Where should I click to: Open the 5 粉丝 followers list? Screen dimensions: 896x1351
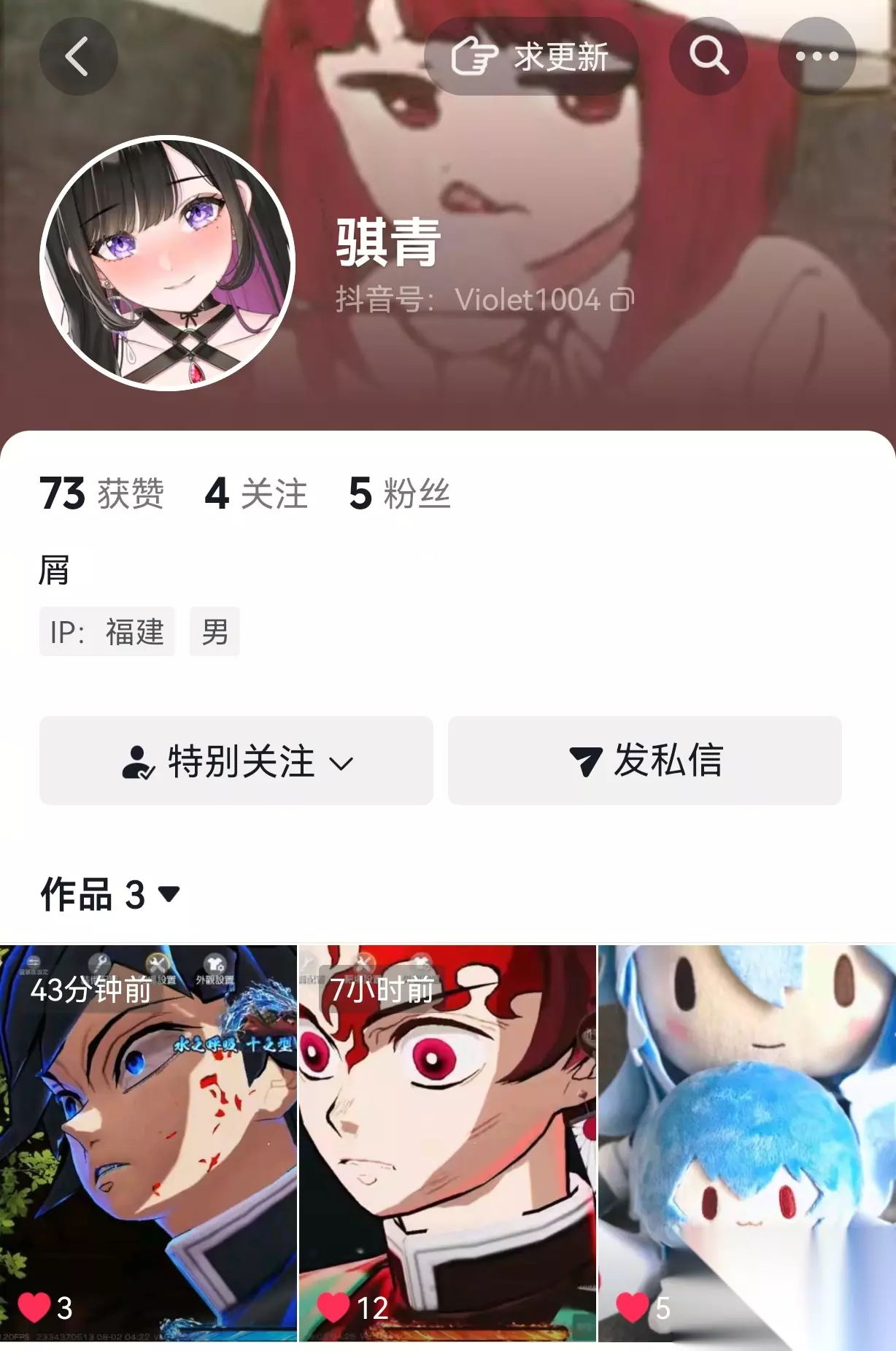400,493
